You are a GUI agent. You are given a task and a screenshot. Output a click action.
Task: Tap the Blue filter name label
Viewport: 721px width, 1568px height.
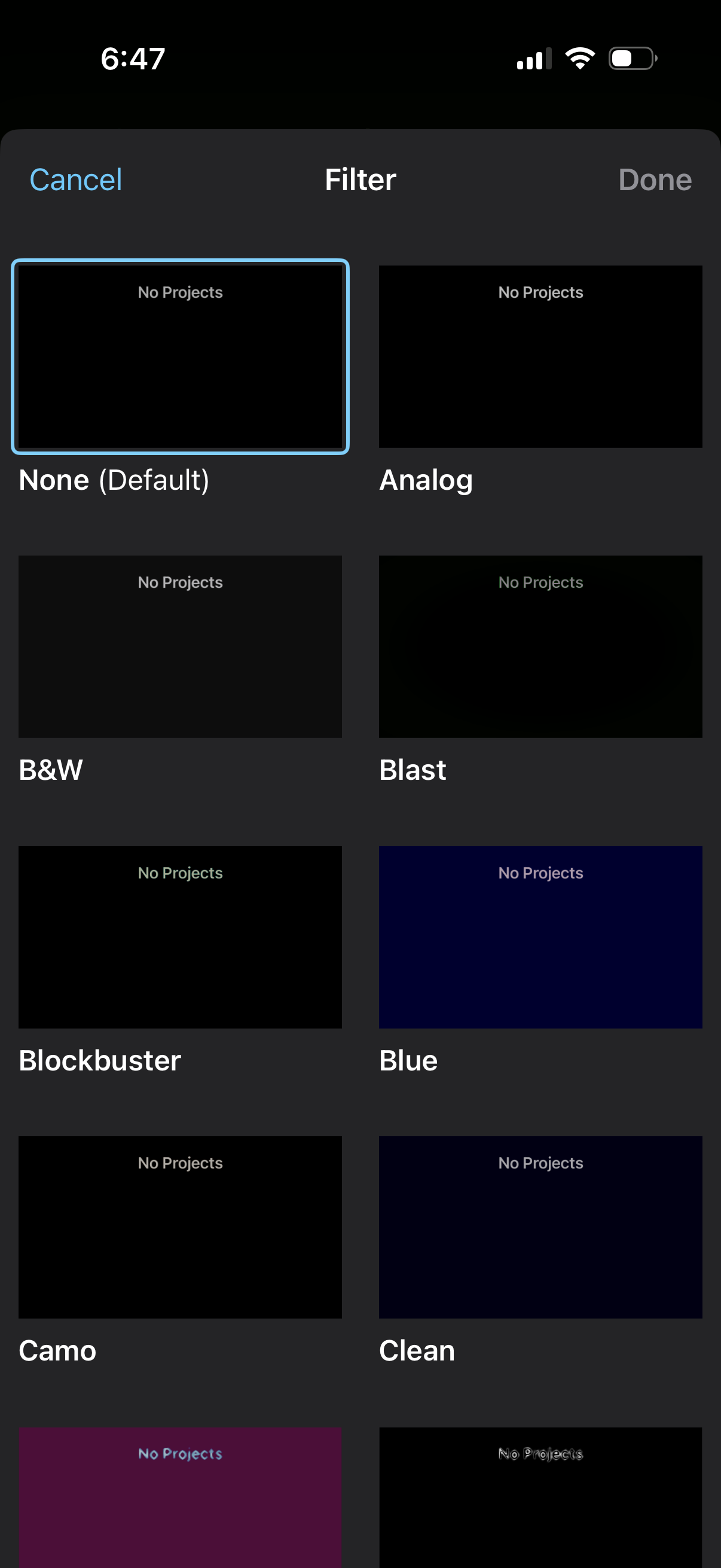408,1061
